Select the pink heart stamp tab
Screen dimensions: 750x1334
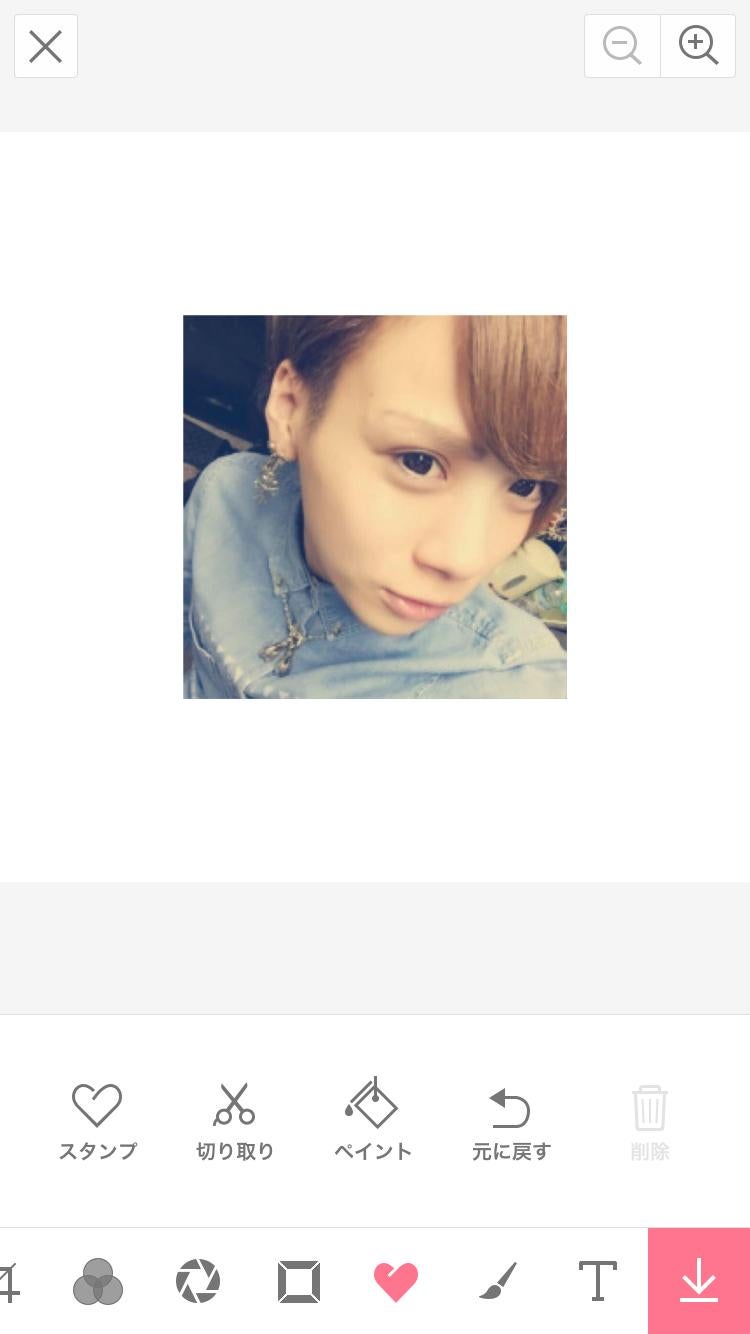tap(396, 1281)
